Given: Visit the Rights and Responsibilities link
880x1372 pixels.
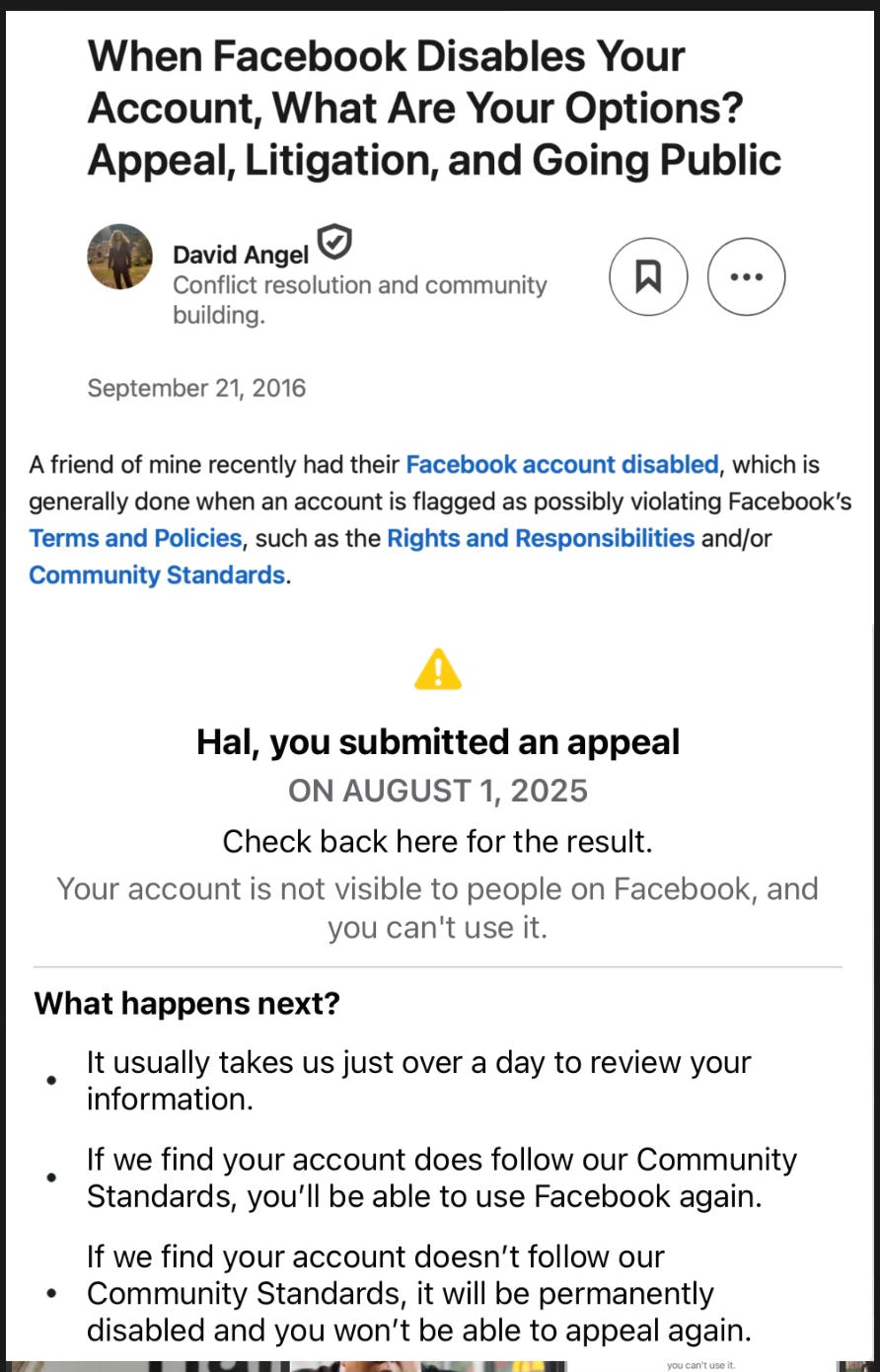Looking at the screenshot, I should (541, 538).
